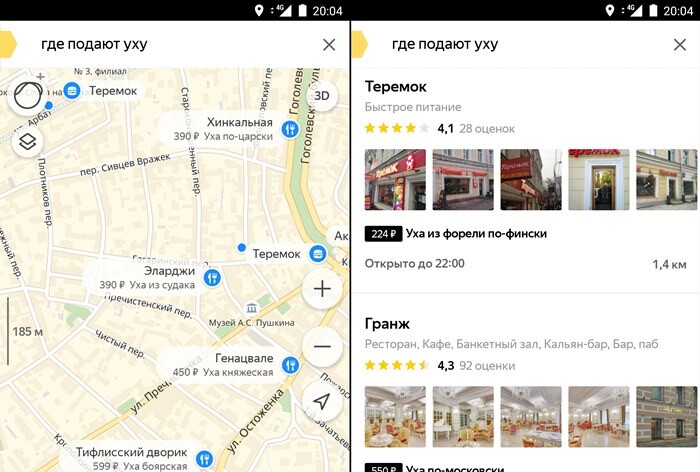View first Гранж interior photo
The height and width of the screenshot is (472, 700).
coord(395,416)
